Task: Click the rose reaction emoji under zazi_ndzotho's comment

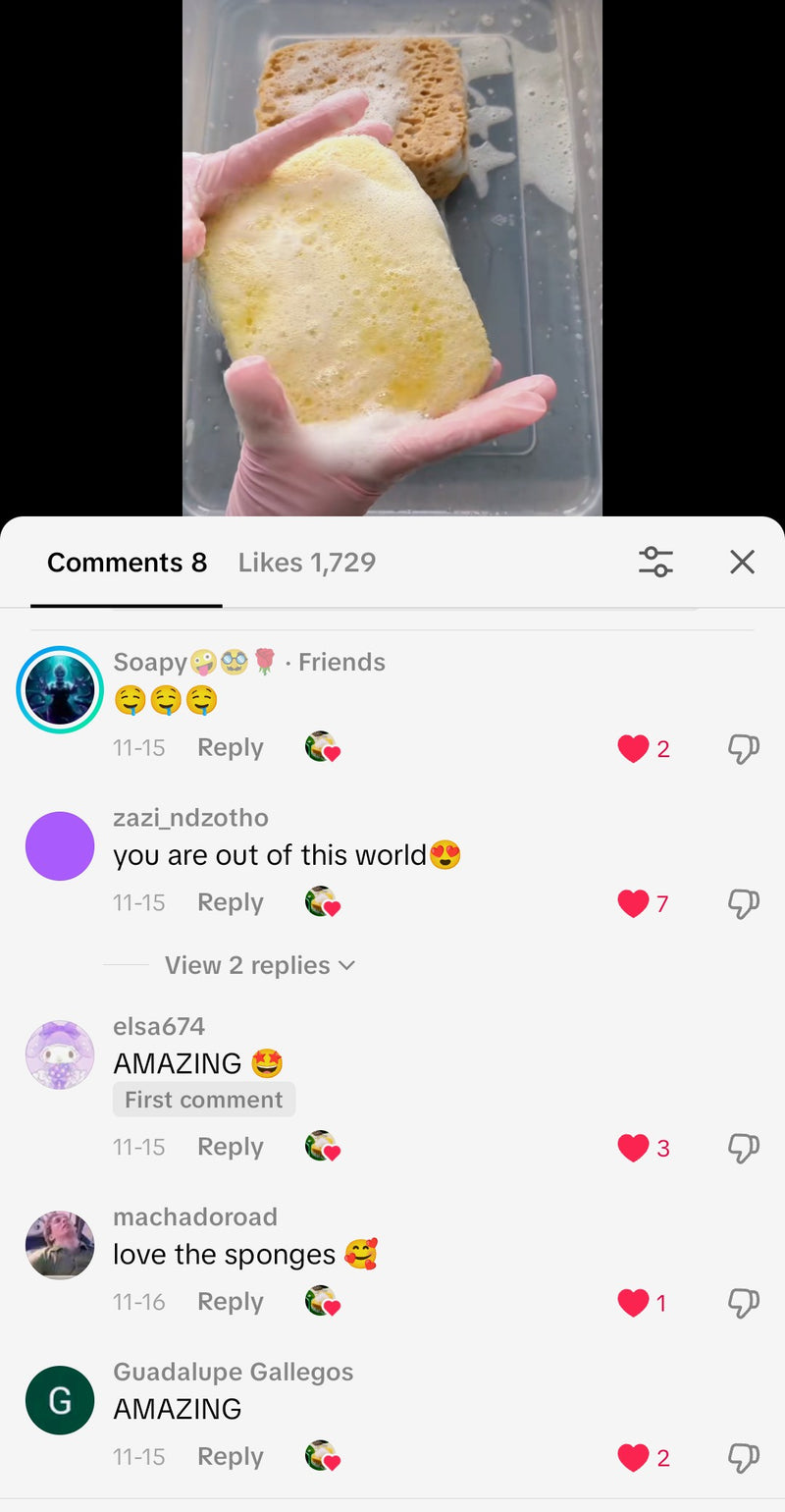Action: coord(322,902)
